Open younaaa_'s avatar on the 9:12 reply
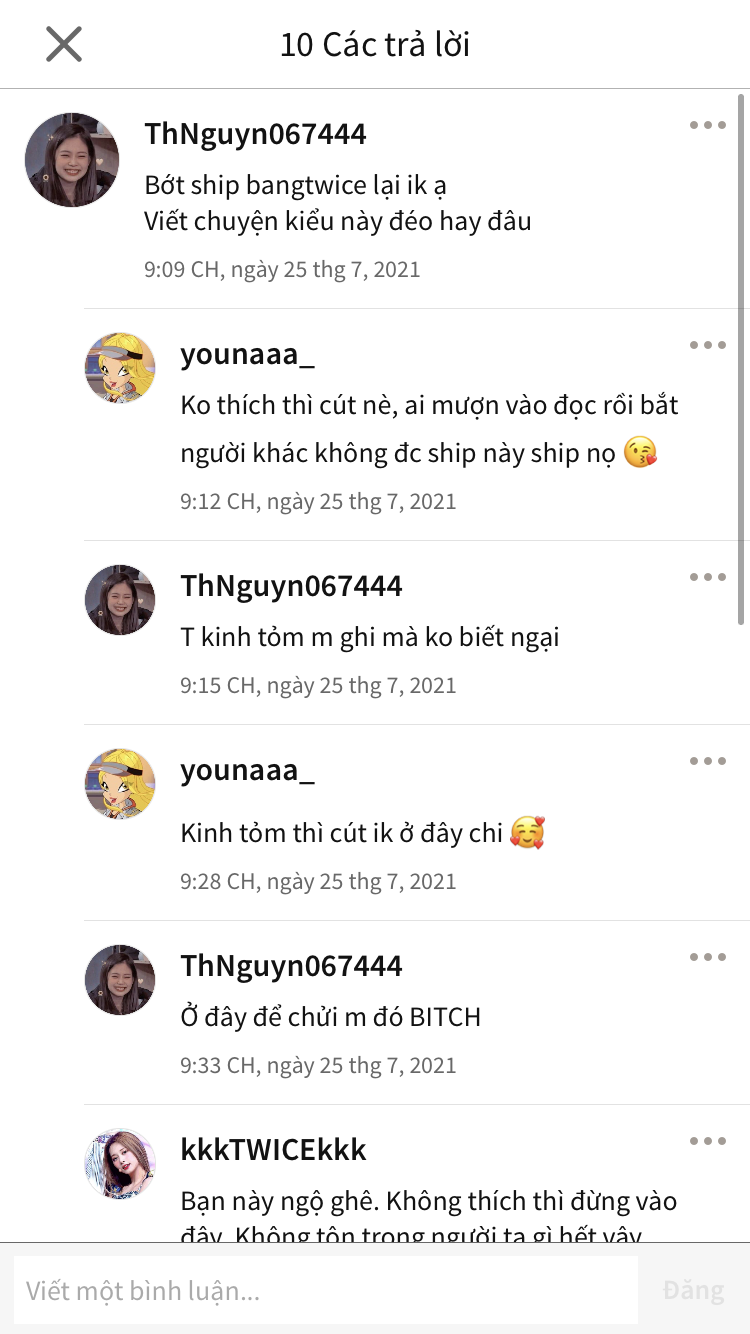 (120, 368)
